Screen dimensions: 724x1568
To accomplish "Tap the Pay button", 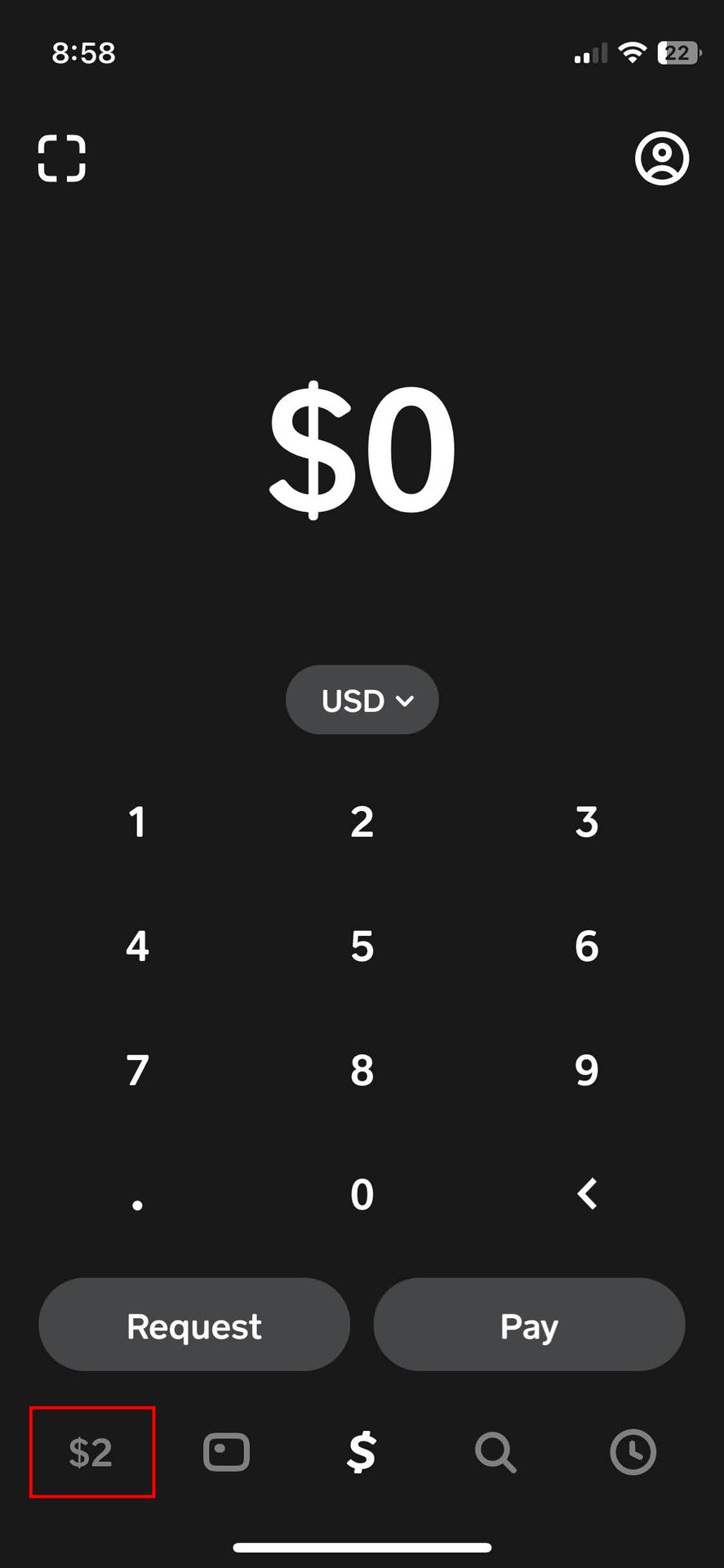I will (529, 1325).
